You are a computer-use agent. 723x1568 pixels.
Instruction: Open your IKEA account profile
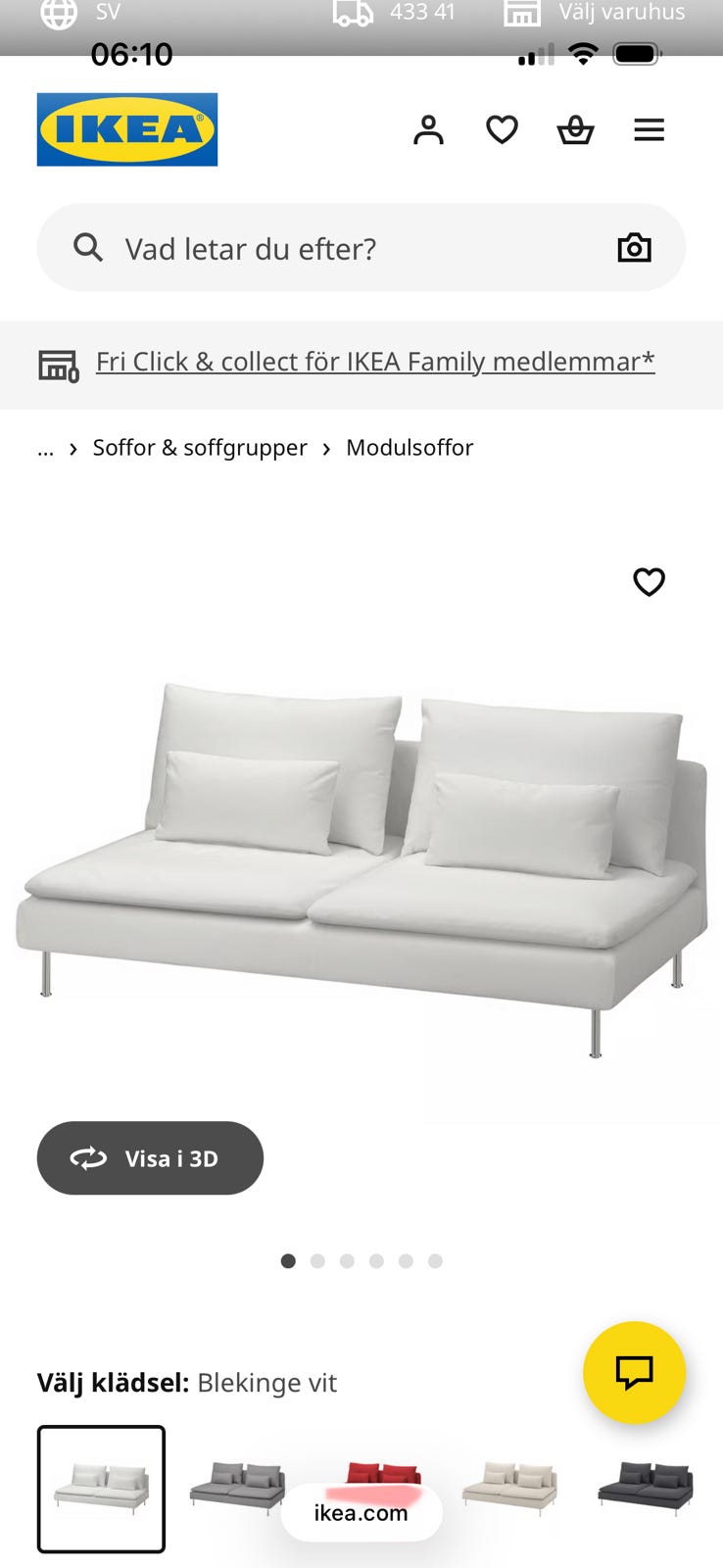428,128
